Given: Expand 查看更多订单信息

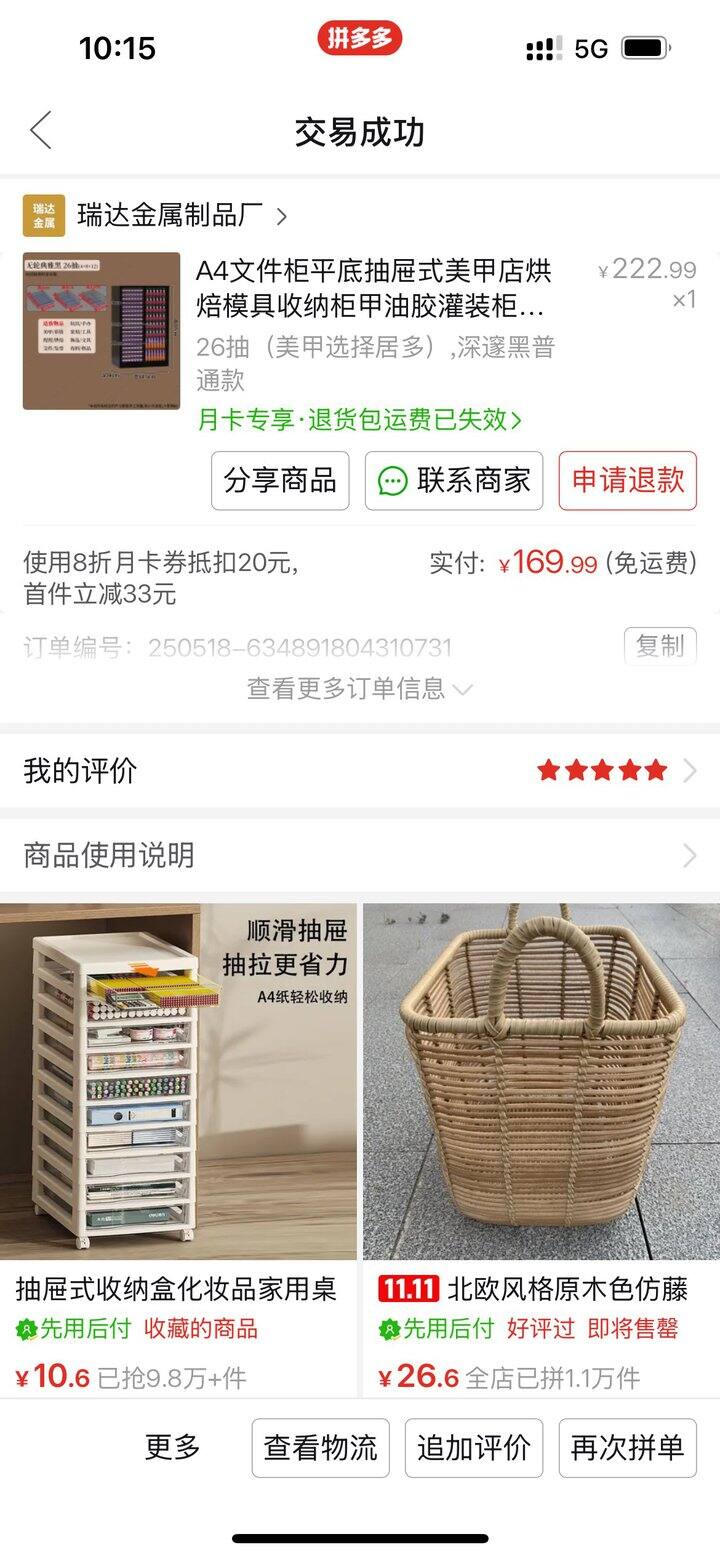Looking at the screenshot, I should (359, 689).
